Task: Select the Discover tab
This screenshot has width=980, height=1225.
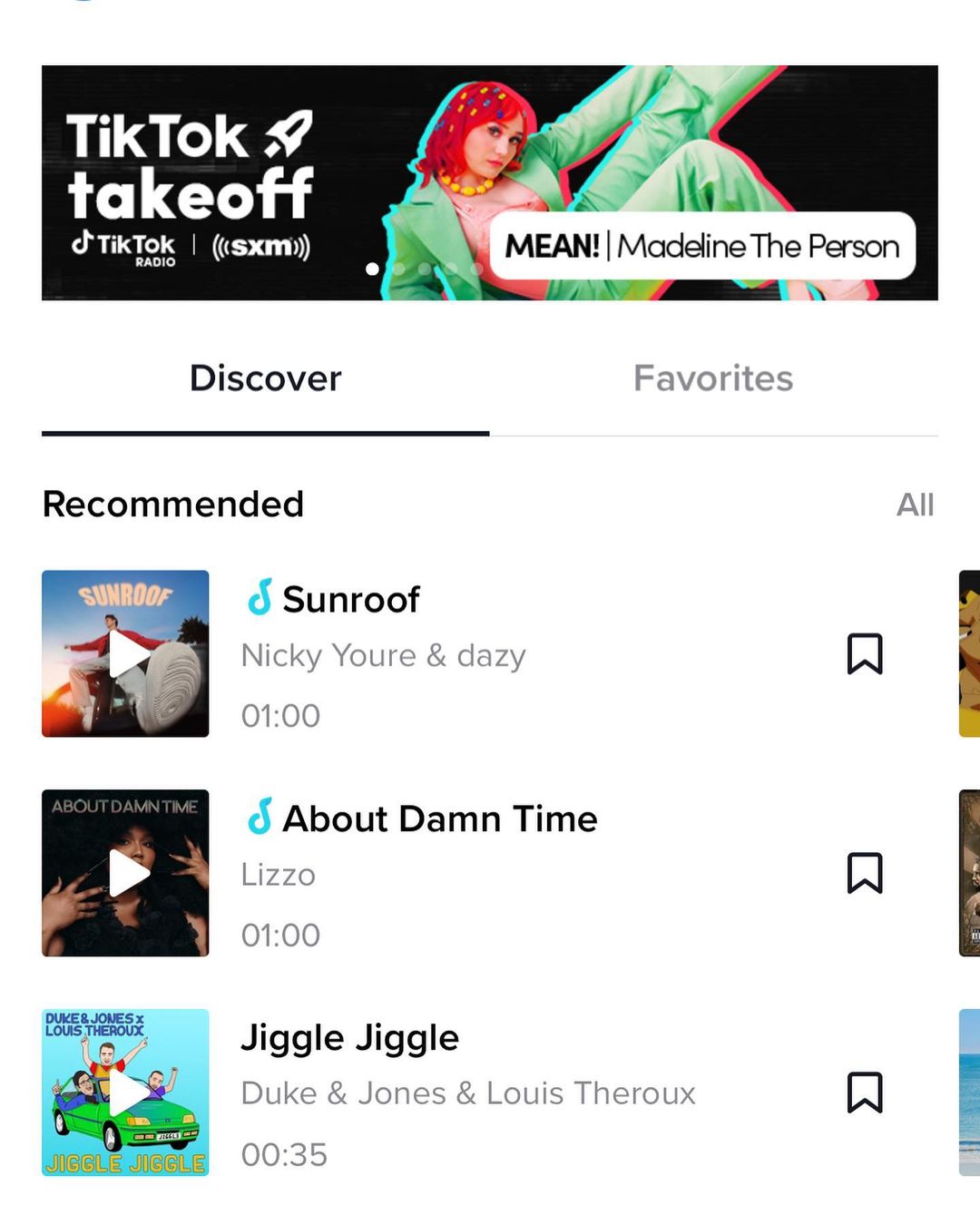Action: 265,378
